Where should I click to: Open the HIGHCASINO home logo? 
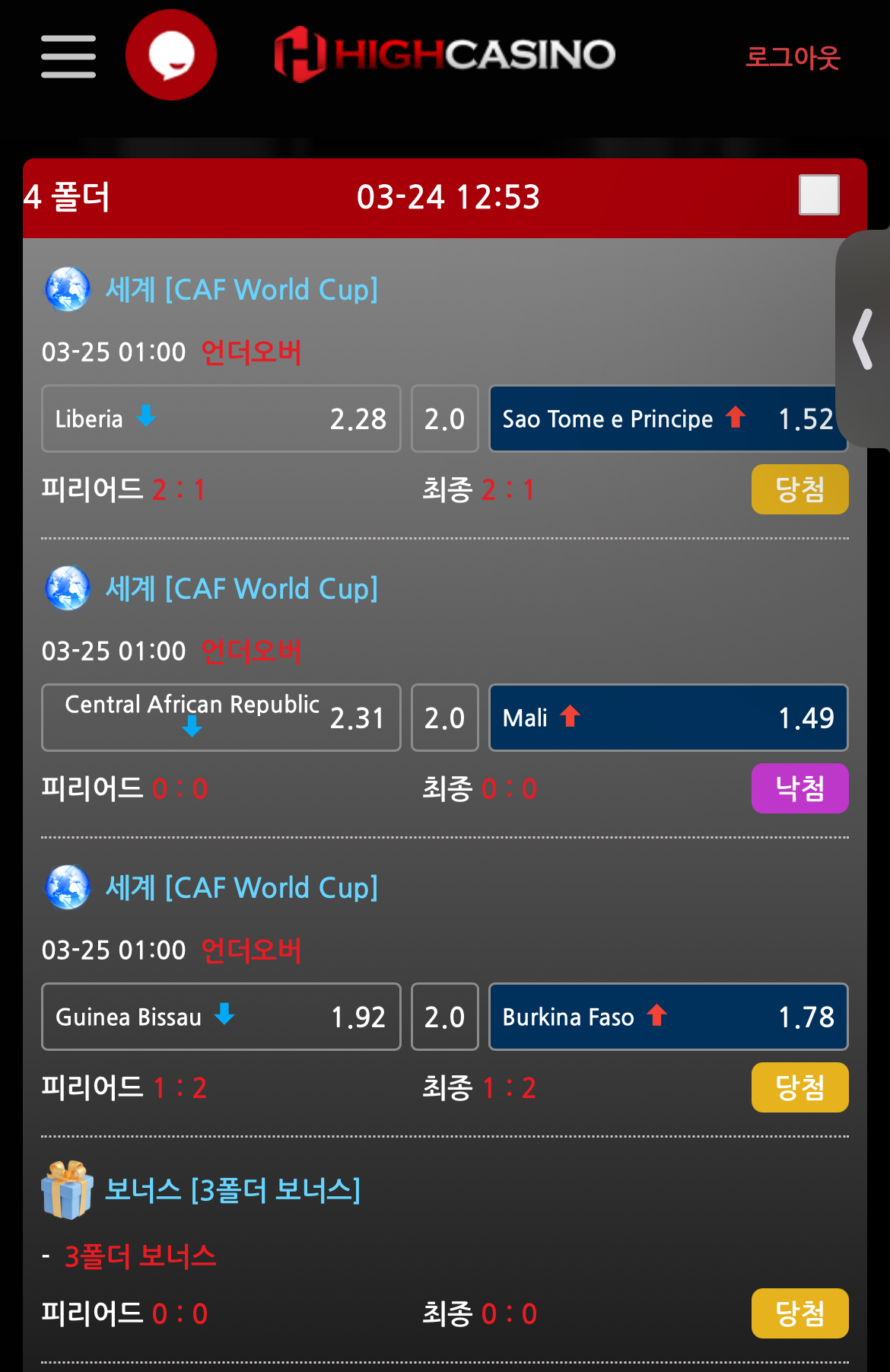coord(445,54)
